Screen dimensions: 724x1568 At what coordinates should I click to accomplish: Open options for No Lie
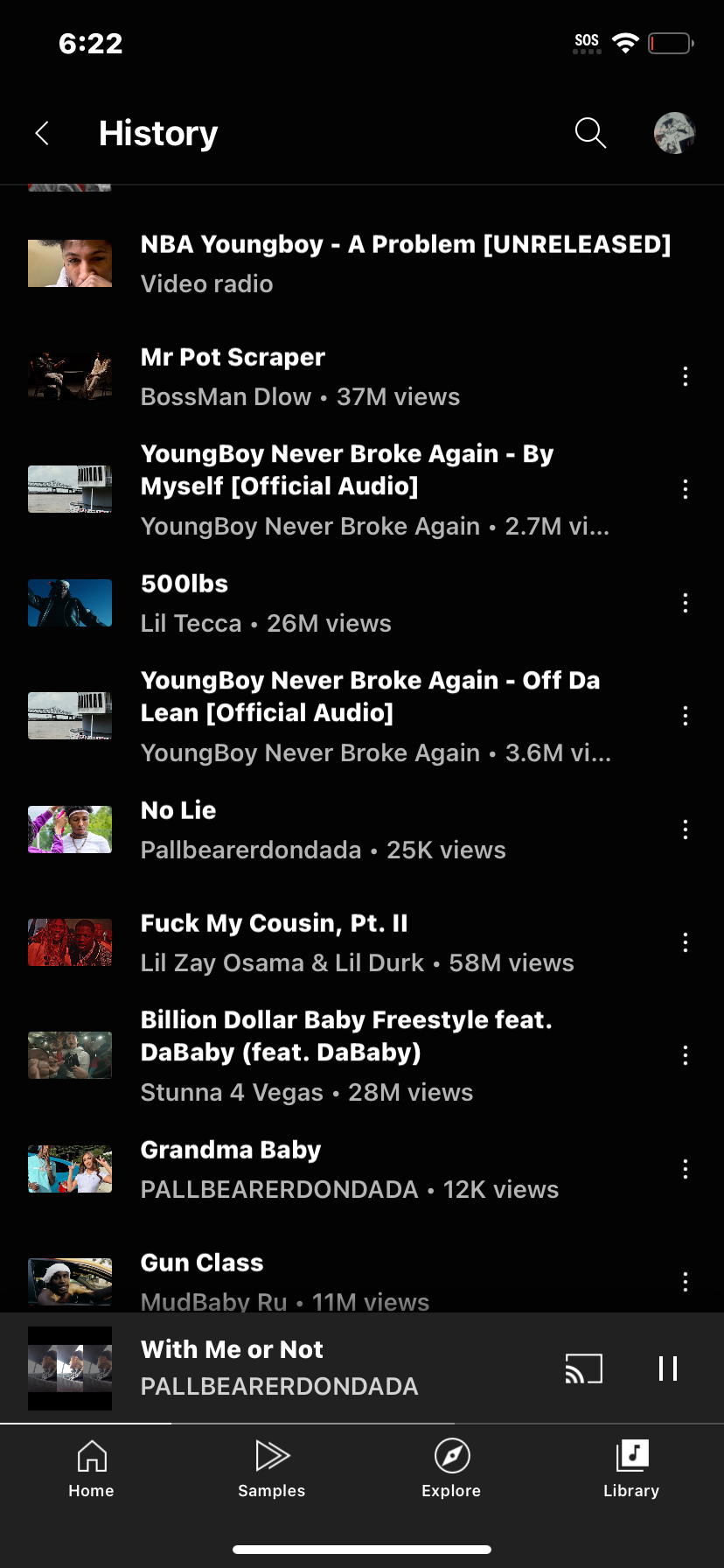(x=685, y=829)
